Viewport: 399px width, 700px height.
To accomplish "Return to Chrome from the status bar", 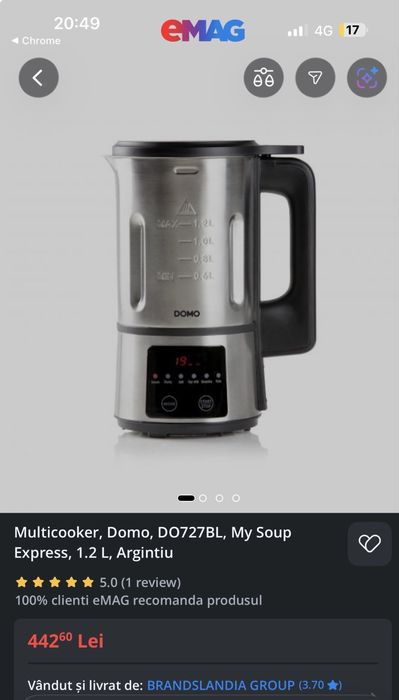I will [36, 41].
